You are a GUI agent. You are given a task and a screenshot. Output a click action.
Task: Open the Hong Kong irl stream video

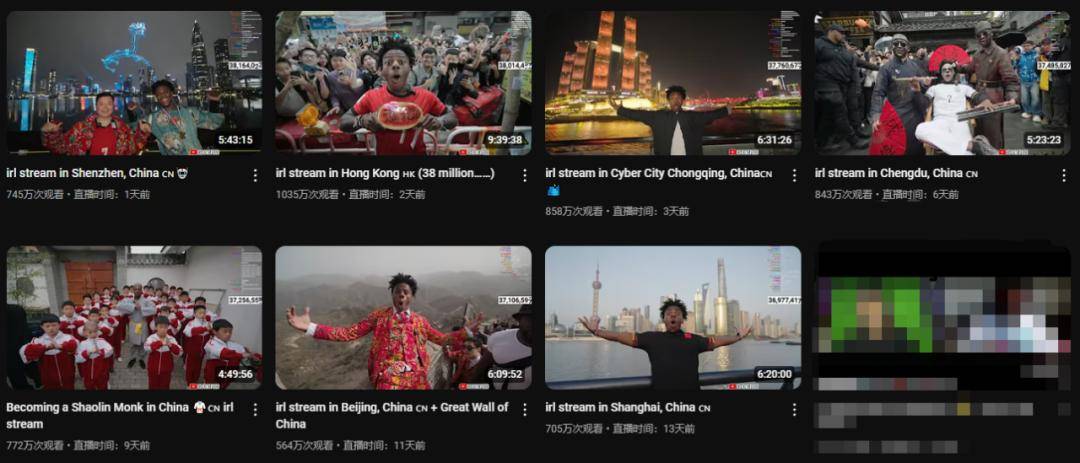403,82
